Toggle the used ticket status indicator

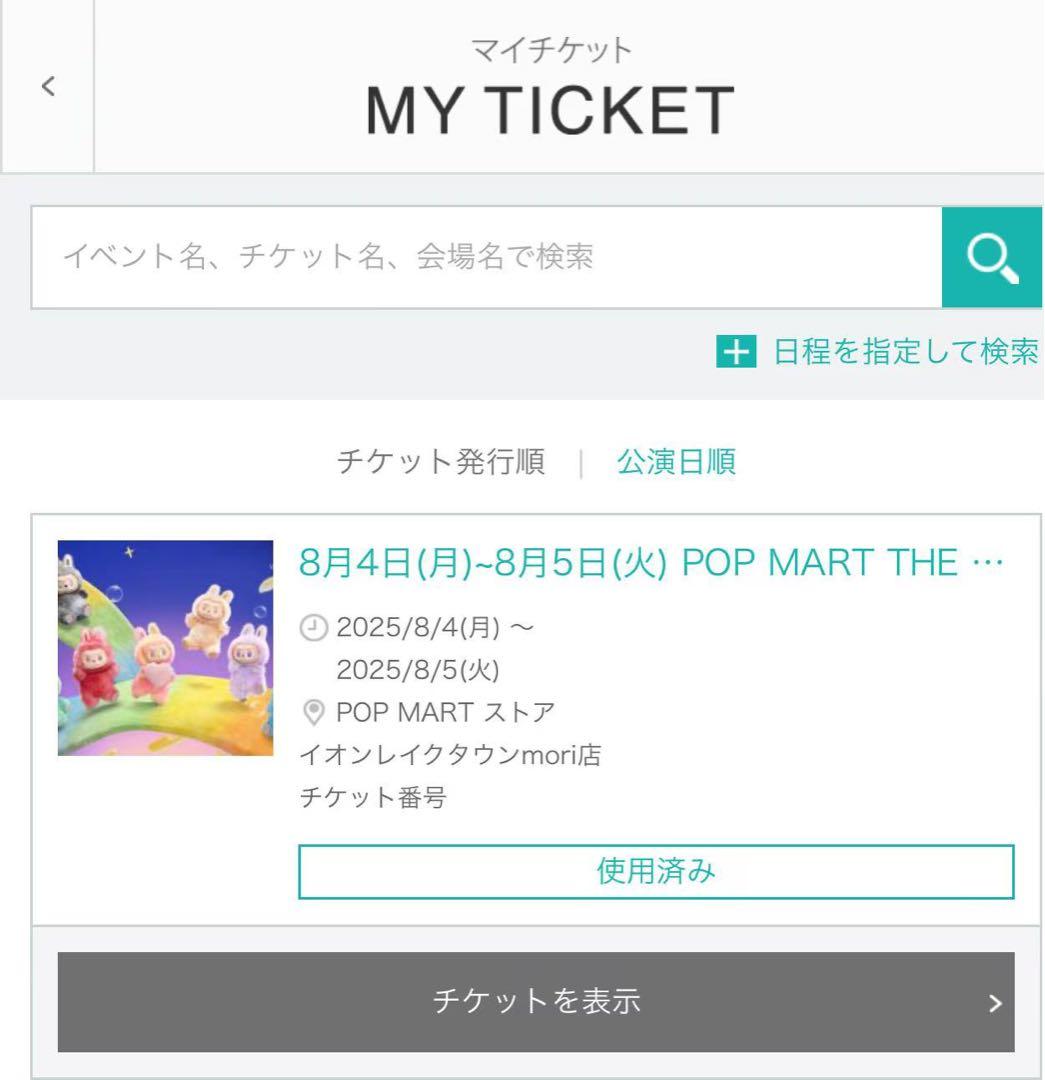pyautogui.click(x=655, y=871)
